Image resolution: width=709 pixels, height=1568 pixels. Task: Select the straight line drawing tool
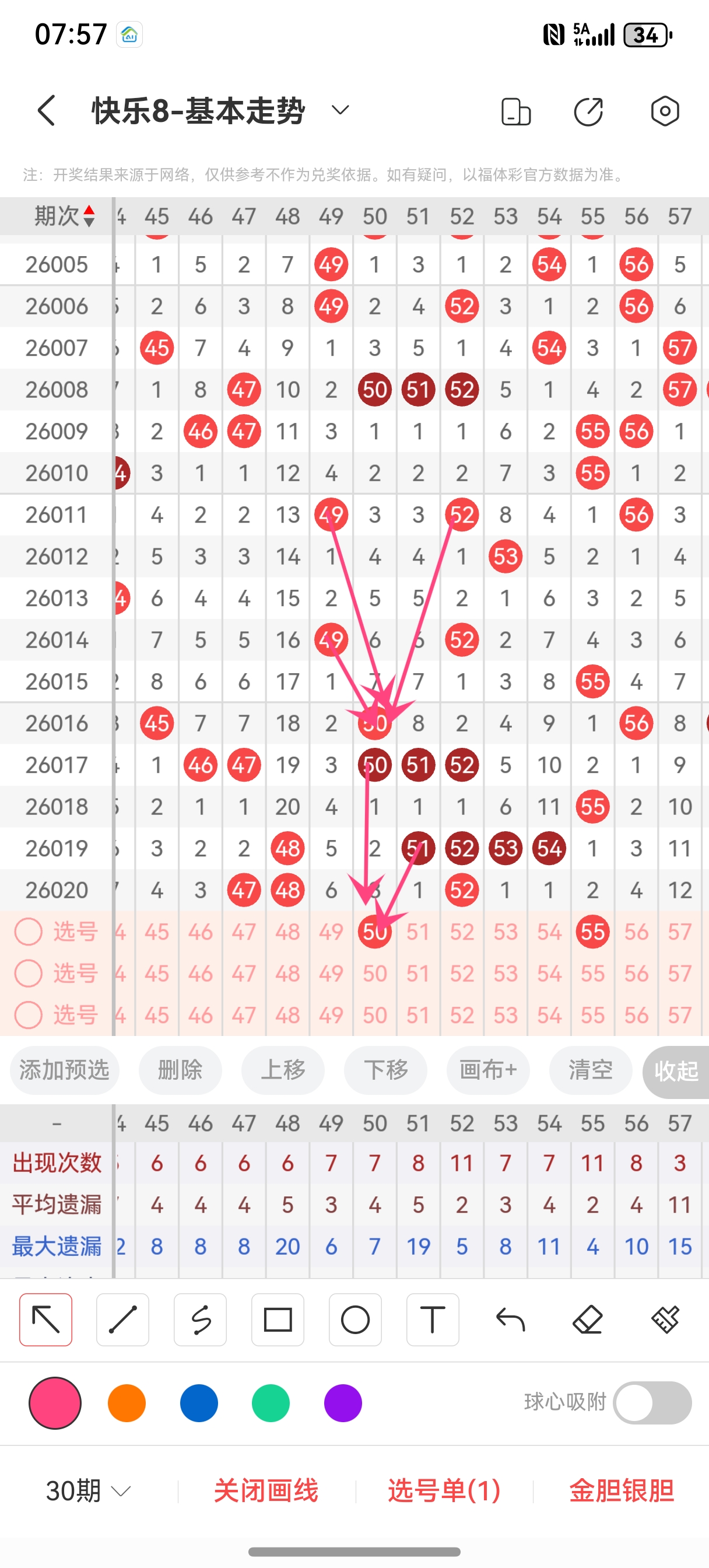point(123,1319)
